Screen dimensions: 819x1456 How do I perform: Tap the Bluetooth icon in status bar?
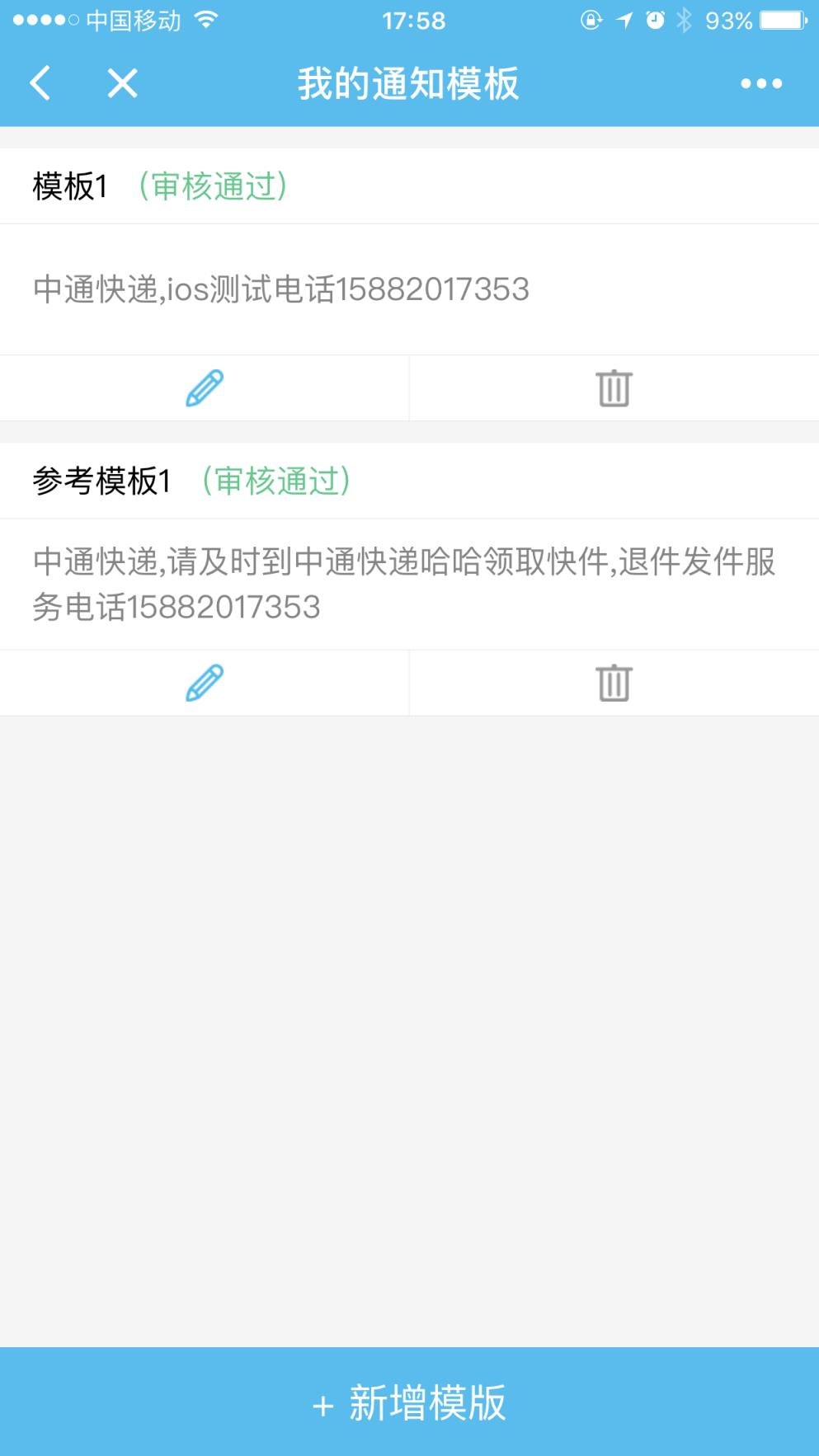tap(685, 21)
